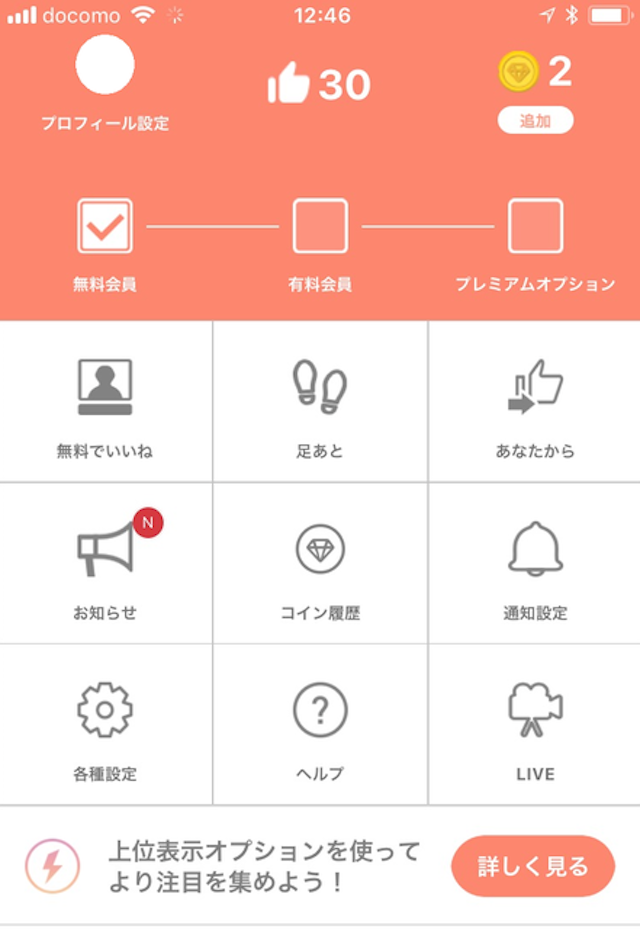This screenshot has height=929, width=640.
Task: Select the プレミアムオプション box
Action: 535,226
